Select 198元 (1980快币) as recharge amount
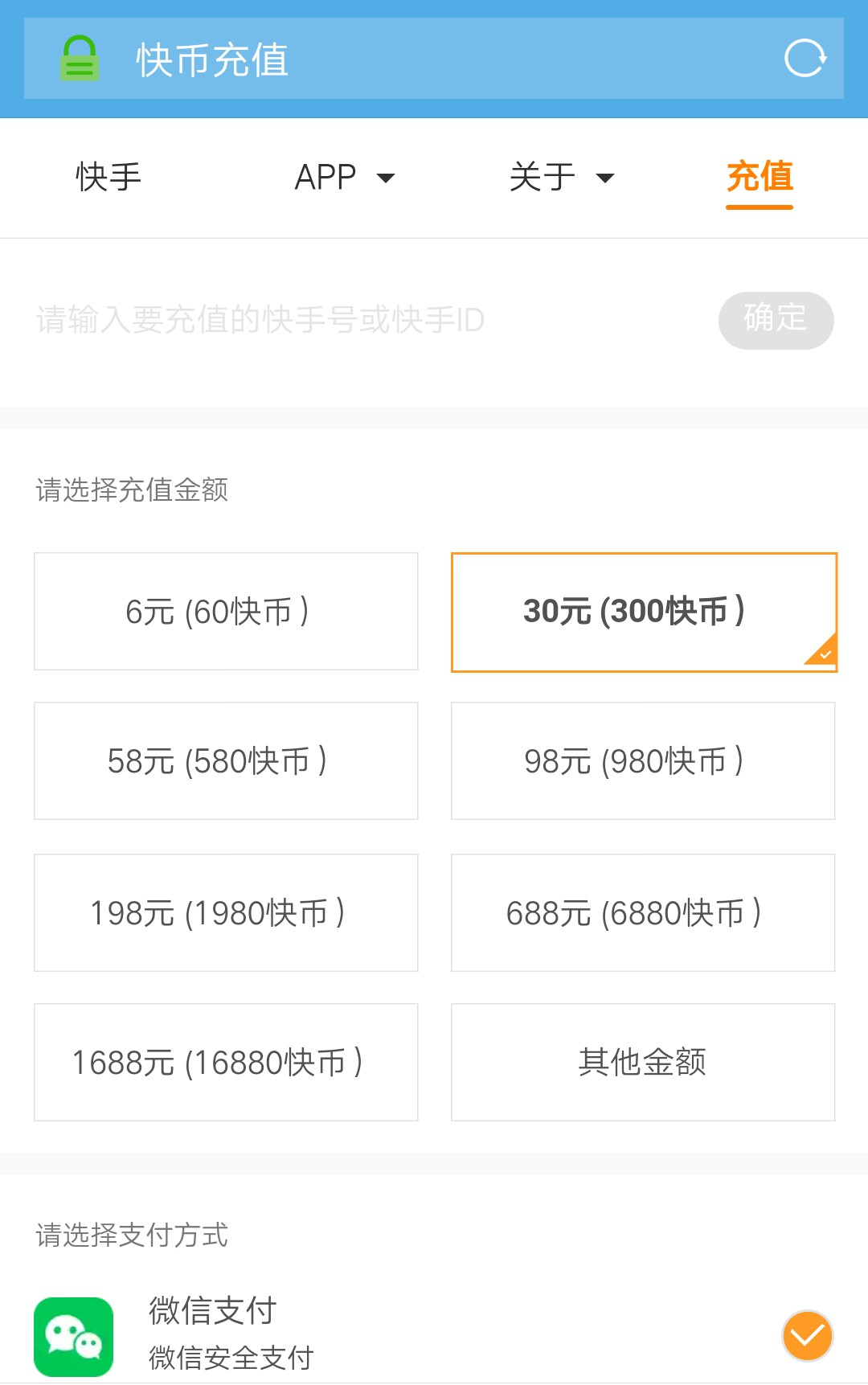This screenshot has width=868, height=1385. coord(226,912)
